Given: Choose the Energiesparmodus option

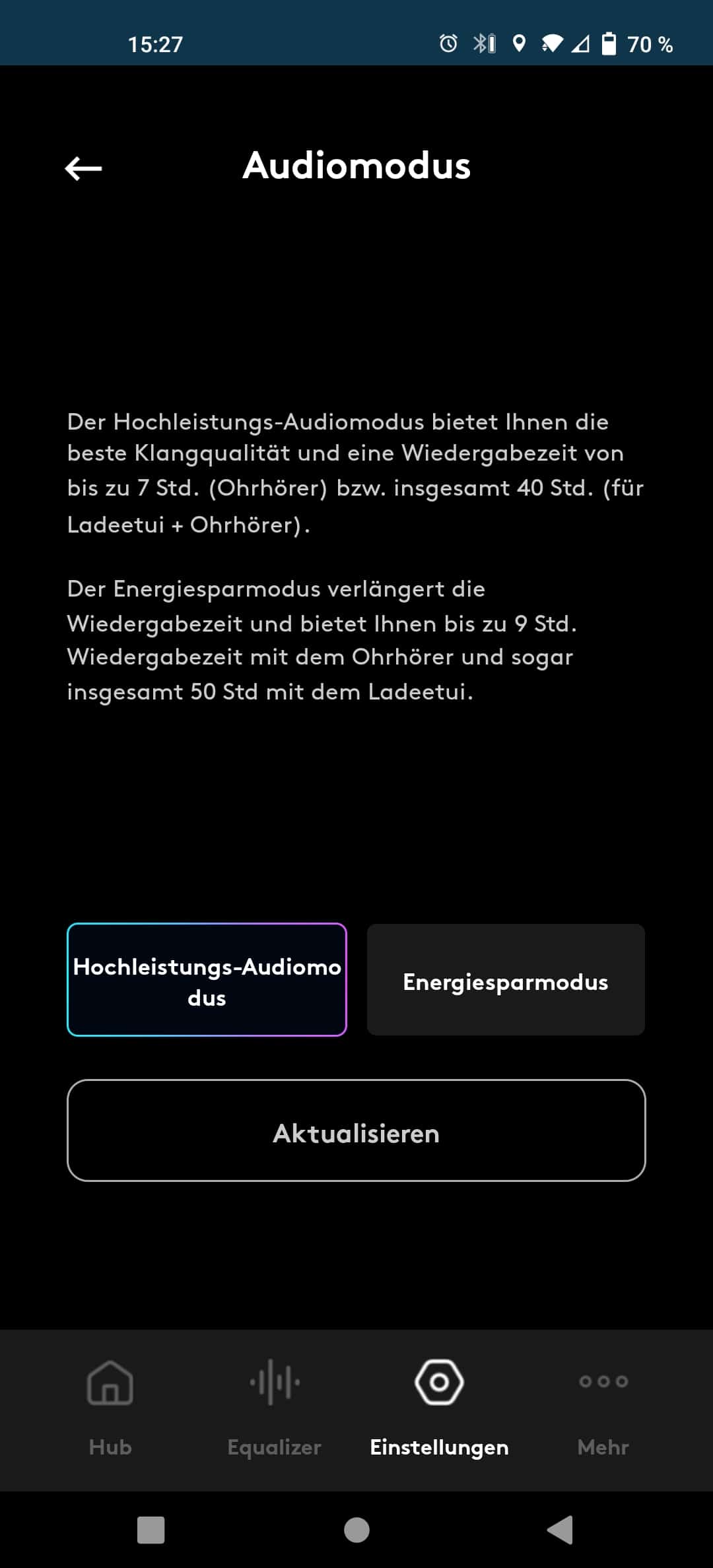Looking at the screenshot, I should pyautogui.click(x=506, y=979).
